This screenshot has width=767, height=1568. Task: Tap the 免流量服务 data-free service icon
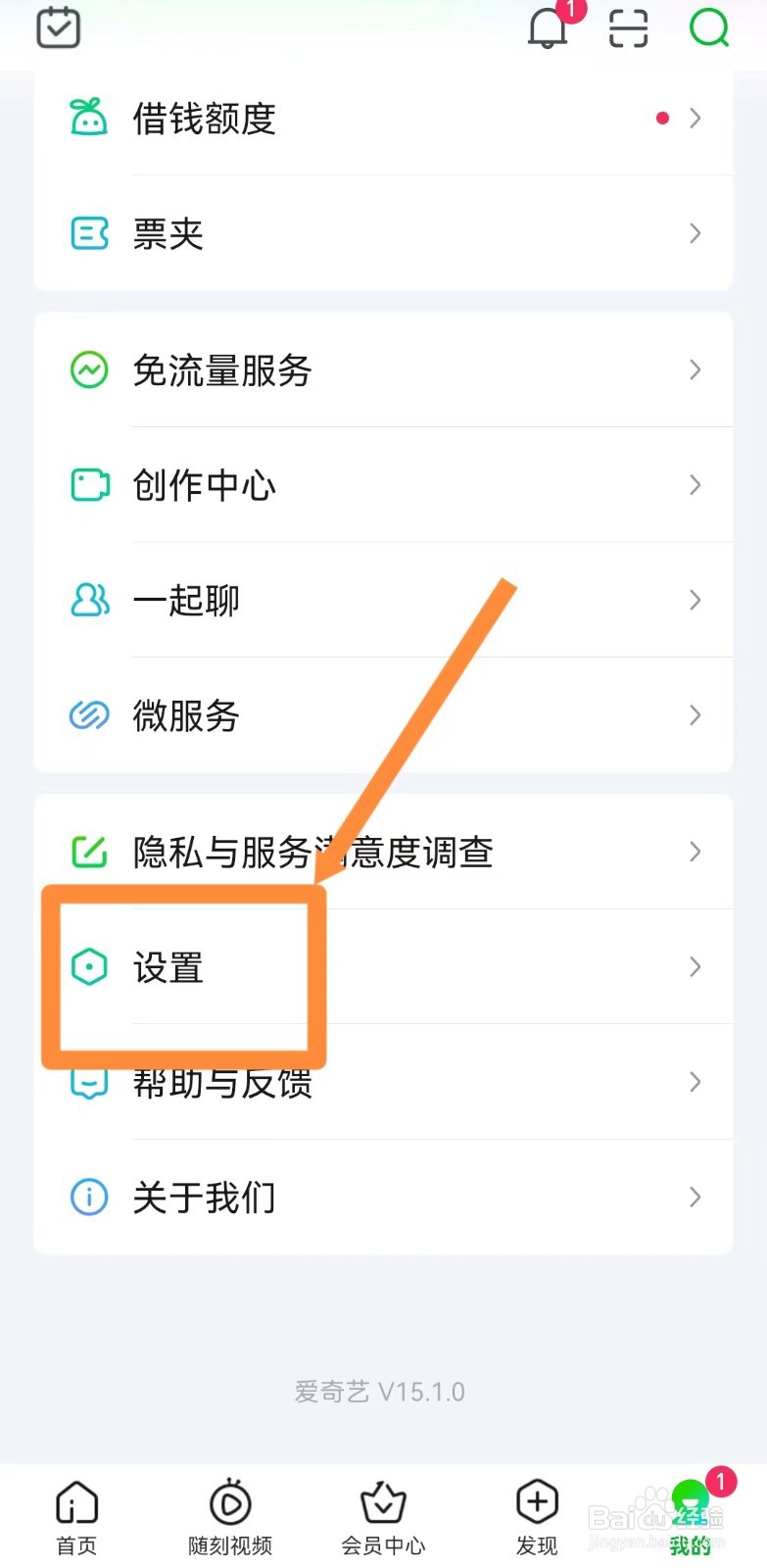pos(89,370)
